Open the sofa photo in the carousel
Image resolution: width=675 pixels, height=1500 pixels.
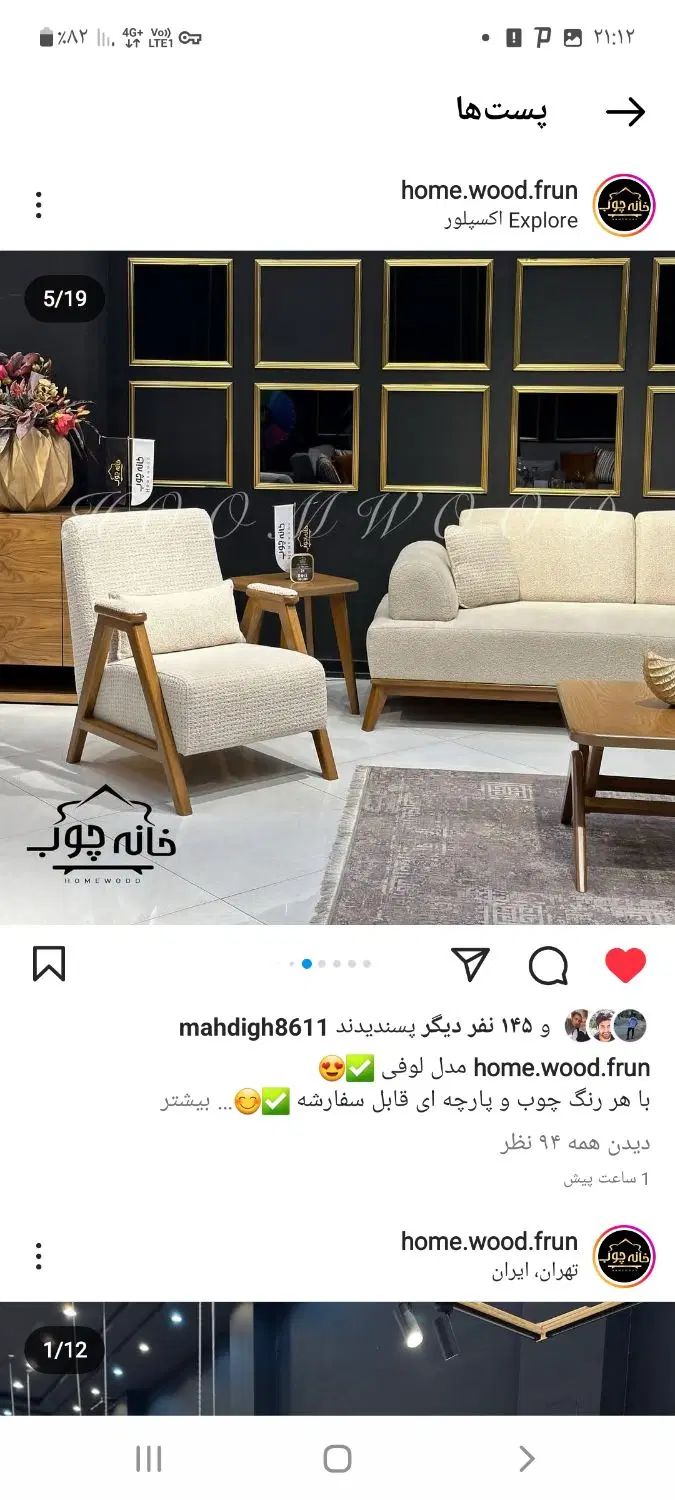(337, 587)
